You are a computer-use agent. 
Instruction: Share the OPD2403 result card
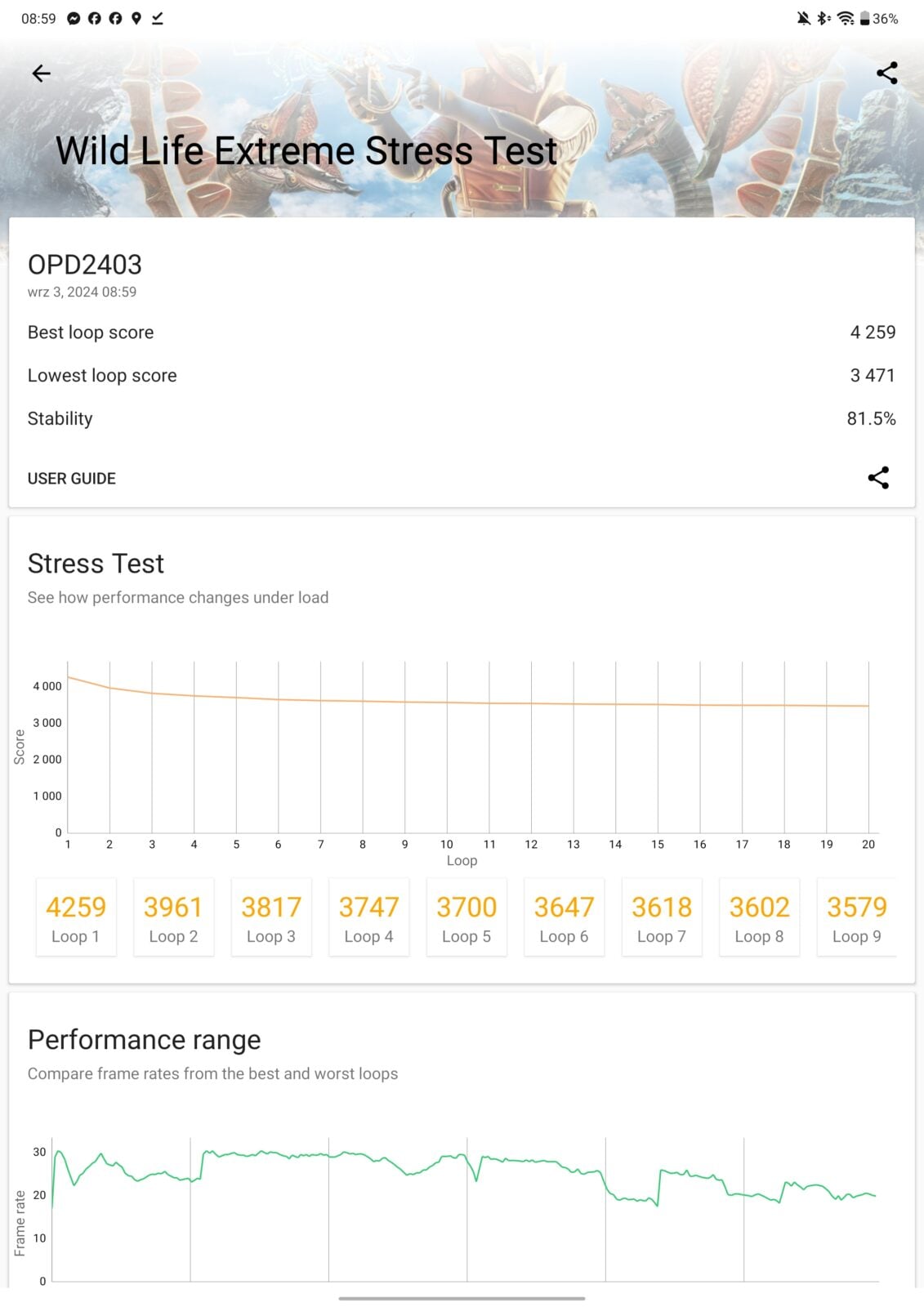(877, 478)
